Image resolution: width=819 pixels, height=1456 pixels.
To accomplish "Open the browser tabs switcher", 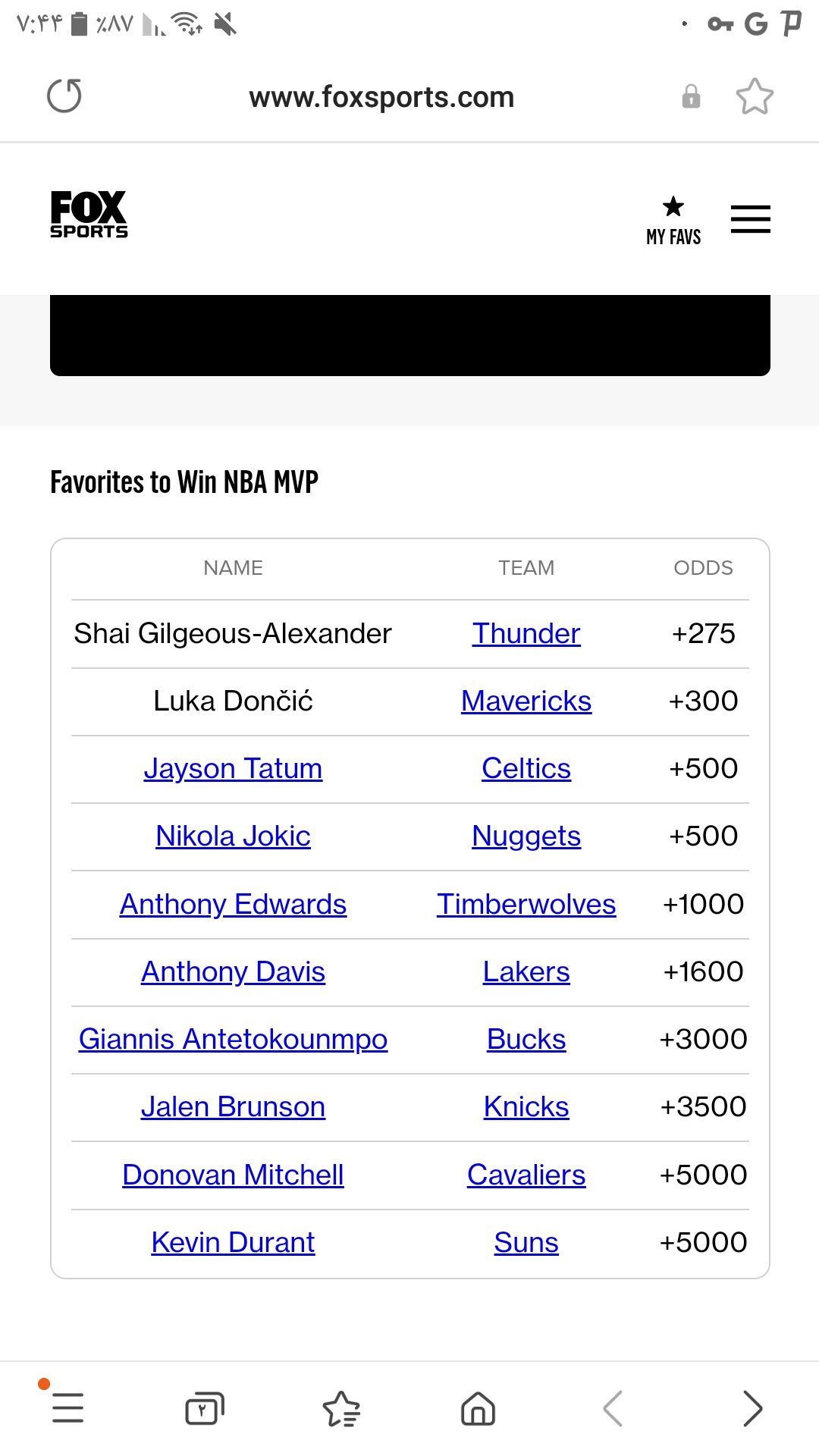I will click(x=205, y=1408).
